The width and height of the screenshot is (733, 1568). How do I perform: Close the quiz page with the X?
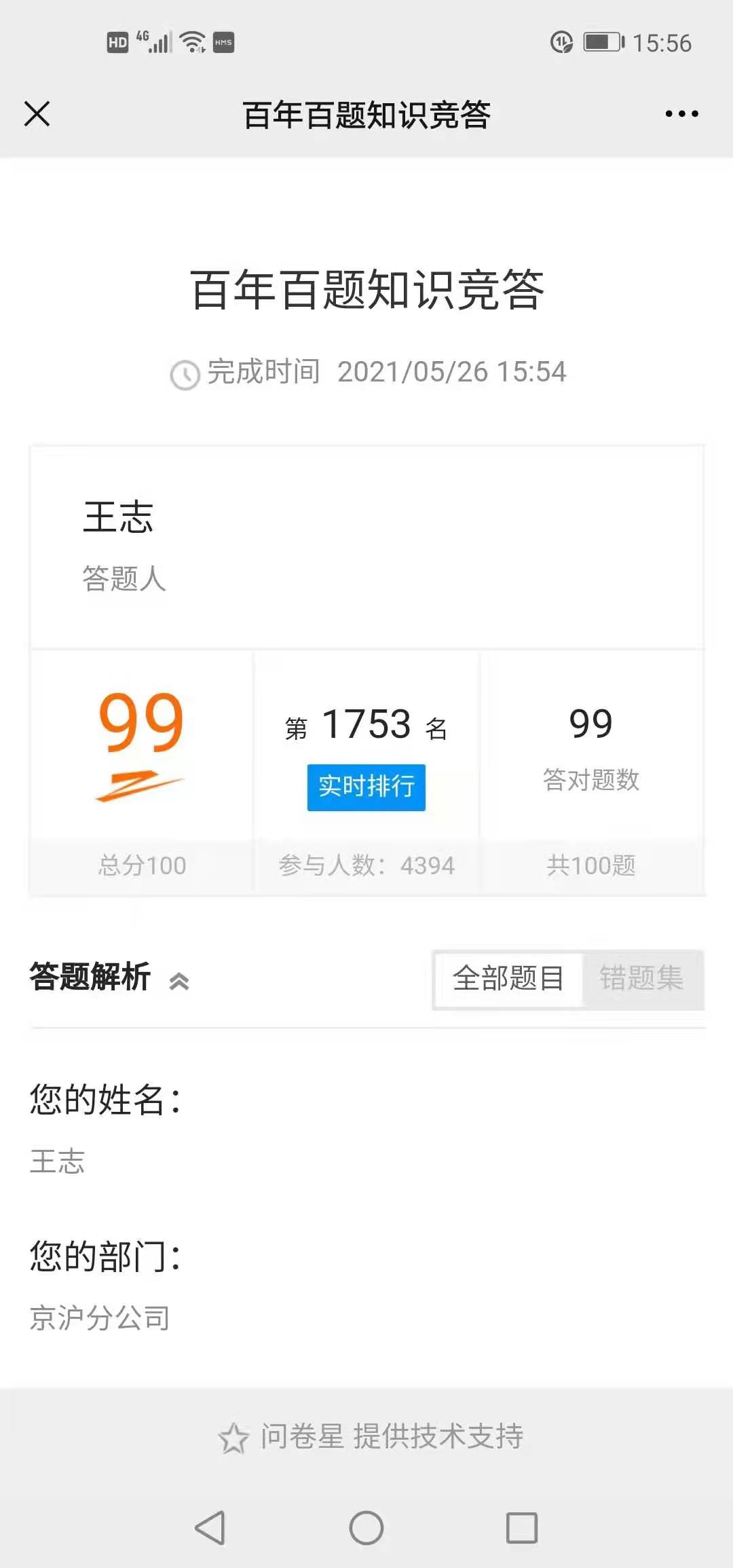pos(37,114)
